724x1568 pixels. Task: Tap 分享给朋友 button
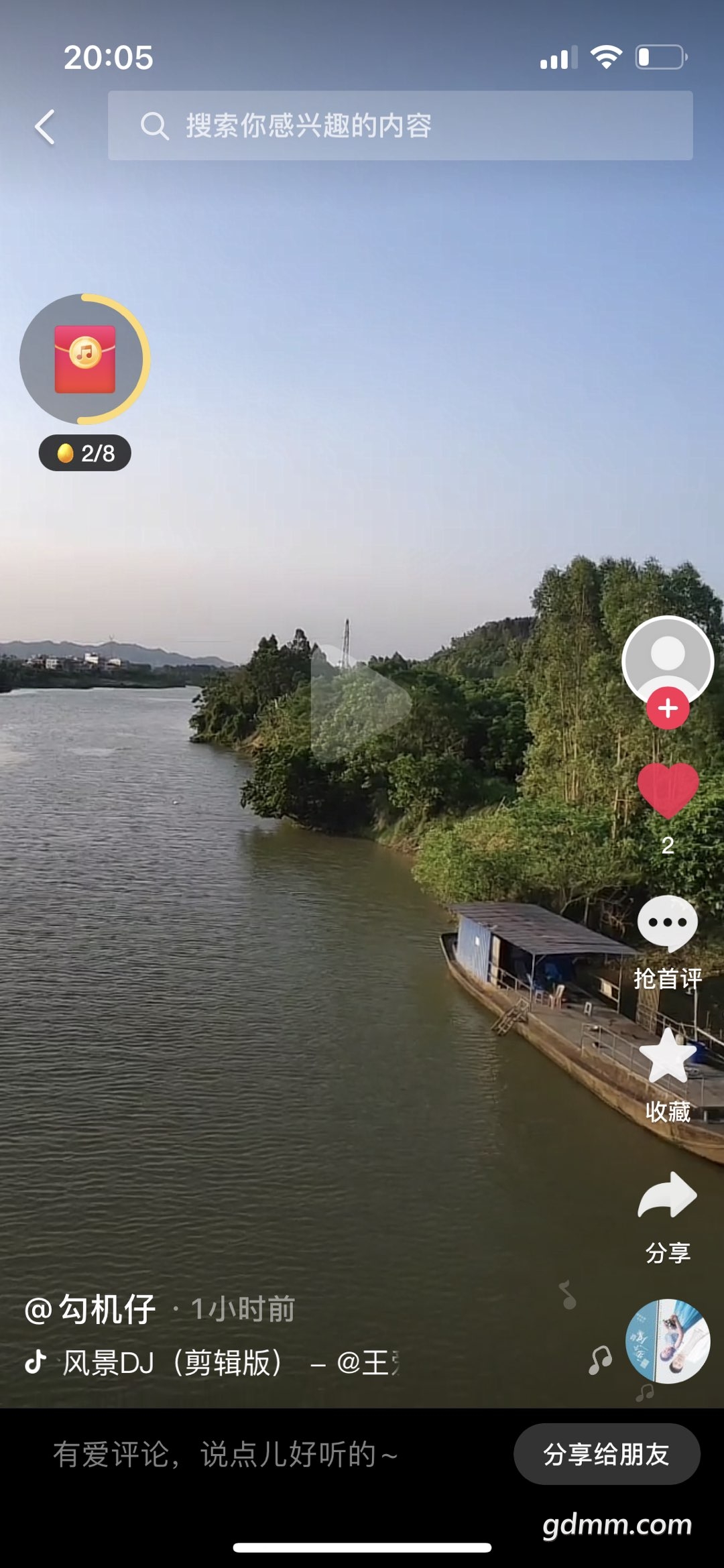point(607,1454)
